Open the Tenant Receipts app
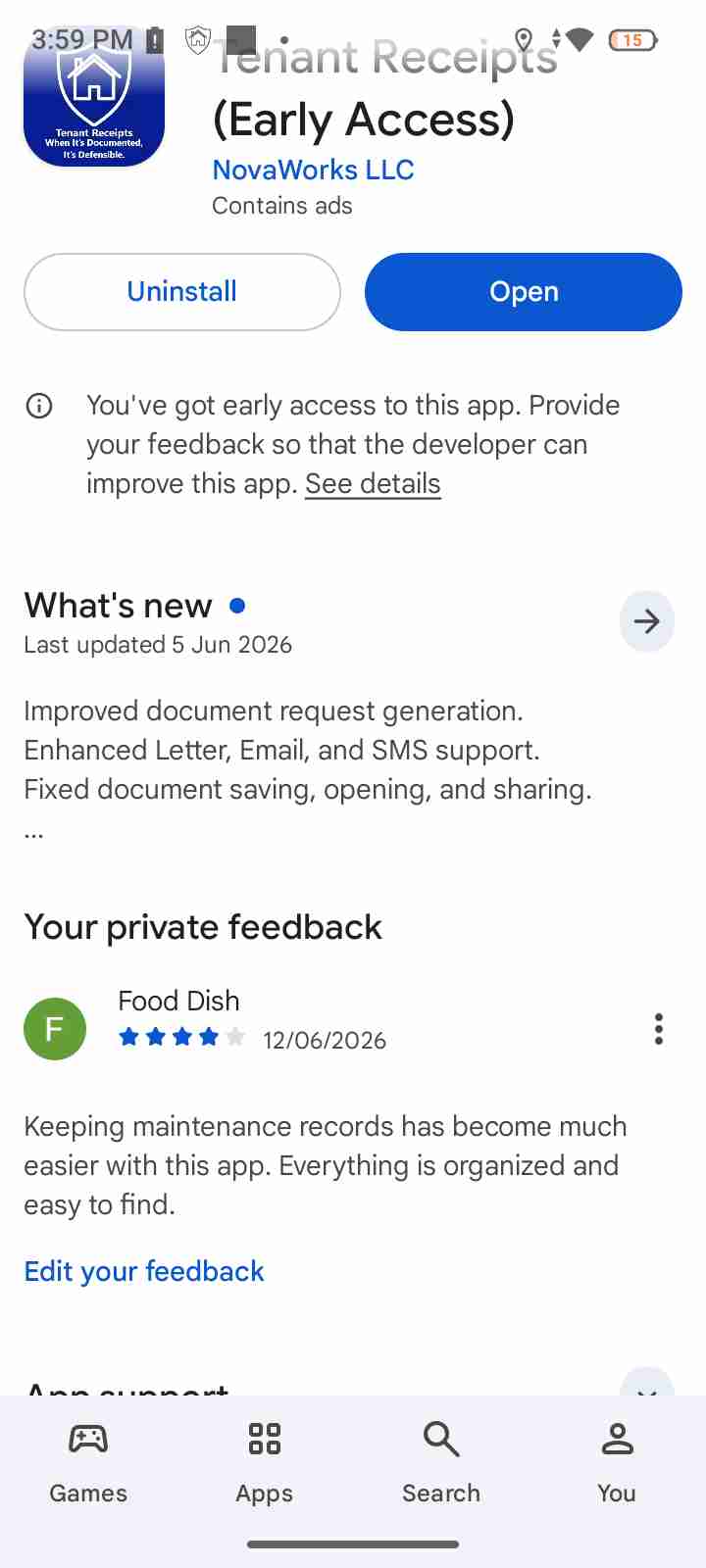This screenshot has height=1568, width=706. tap(524, 292)
